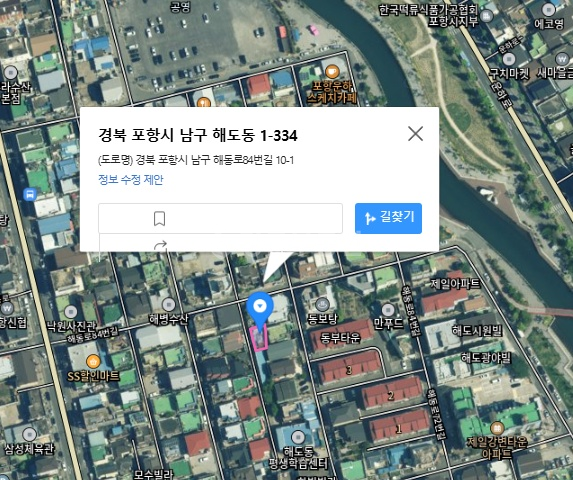Open the 포항운하 스케치카페 place marker

coord(332,72)
